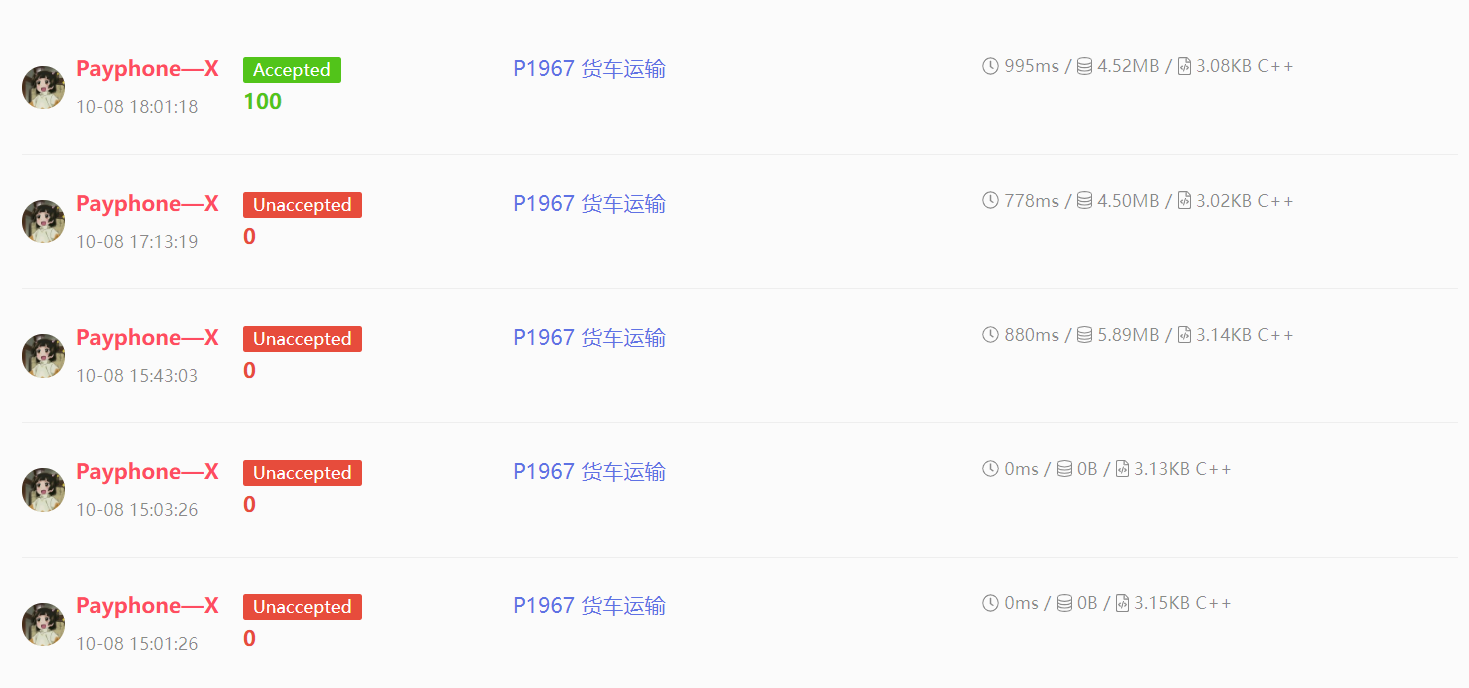This screenshot has height=688, width=1469.
Task: Open the Accepted submission from 18:01:18
Action: click(291, 70)
